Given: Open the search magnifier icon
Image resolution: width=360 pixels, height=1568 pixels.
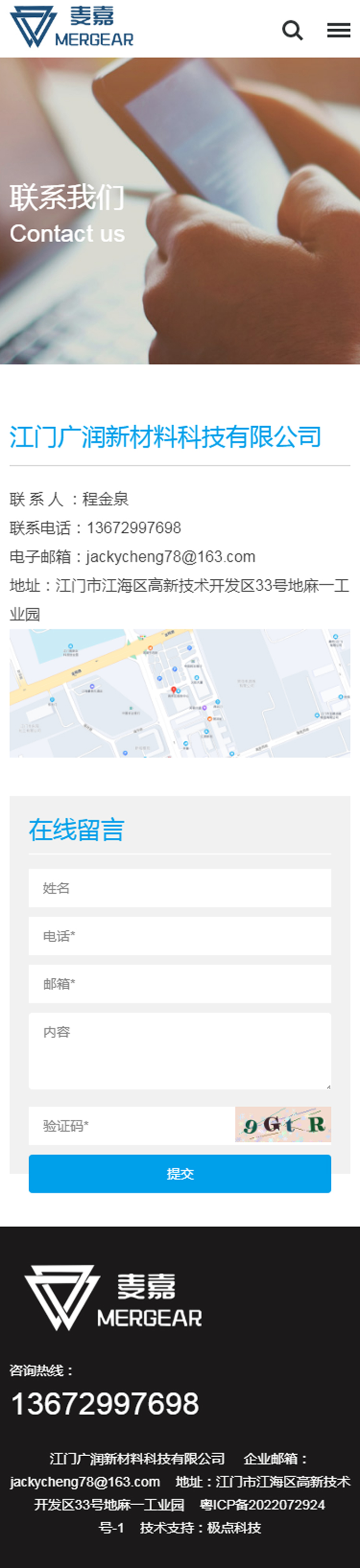Looking at the screenshot, I should tap(292, 30).
